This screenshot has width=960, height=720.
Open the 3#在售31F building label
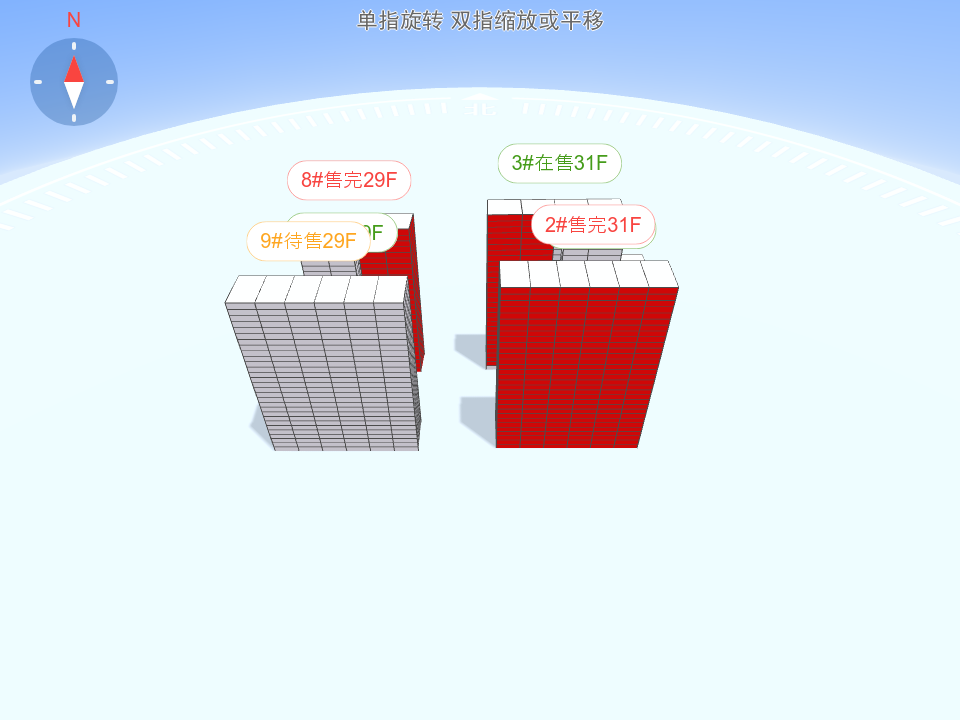click(559, 163)
